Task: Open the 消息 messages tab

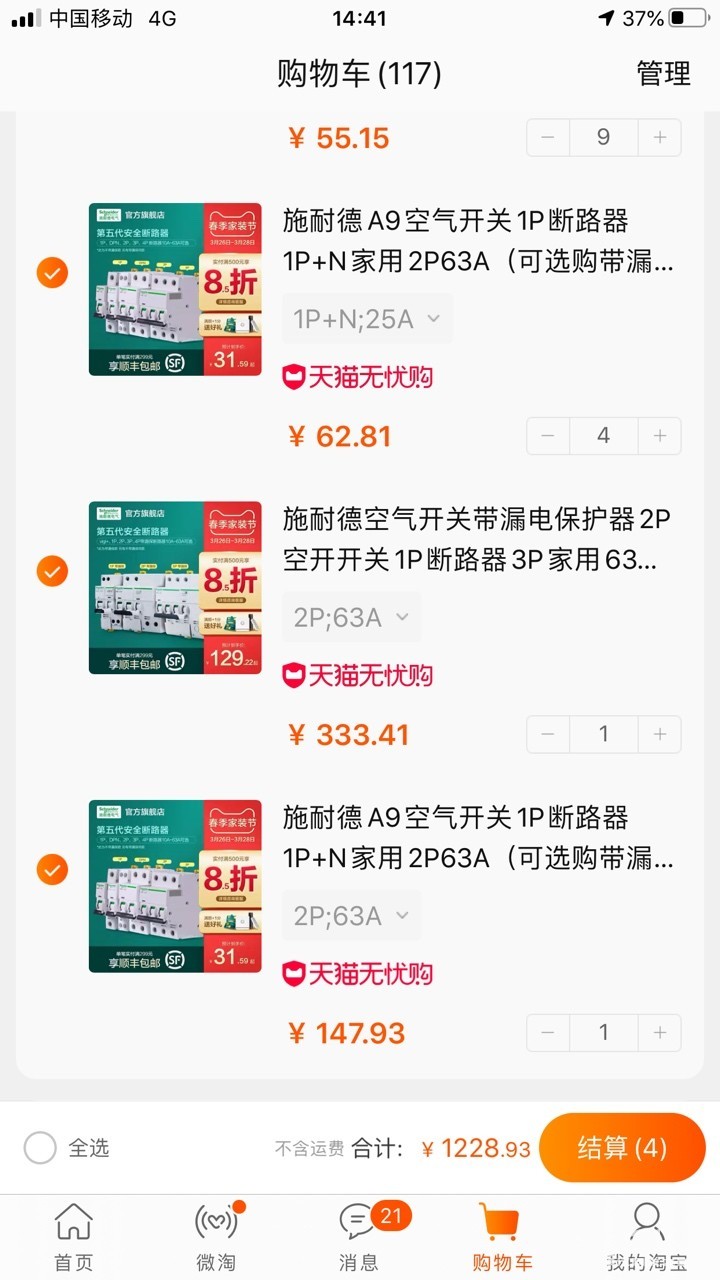Action: (360, 1237)
